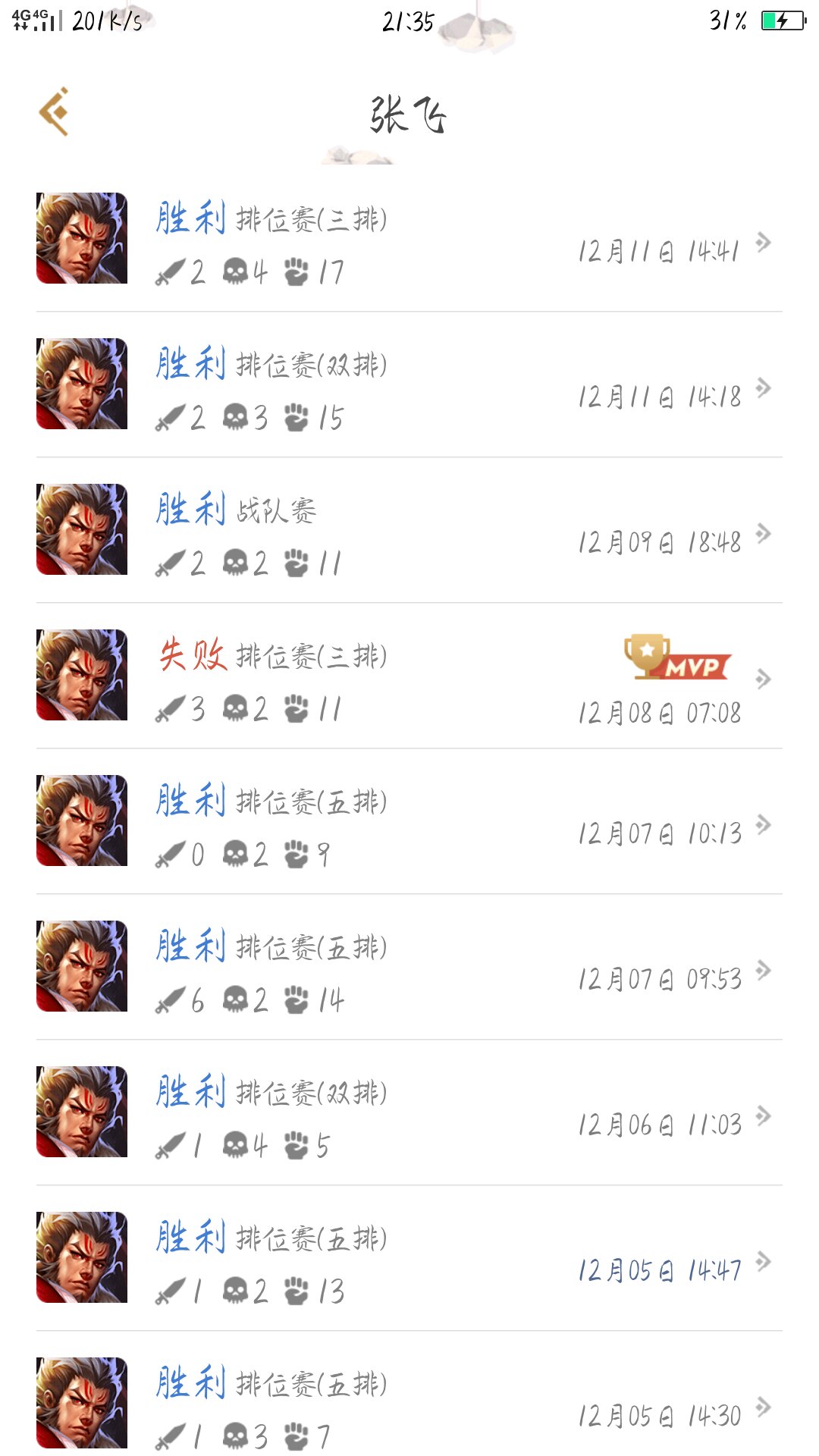Go back using the gold arrow

click(x=55, y=111)
